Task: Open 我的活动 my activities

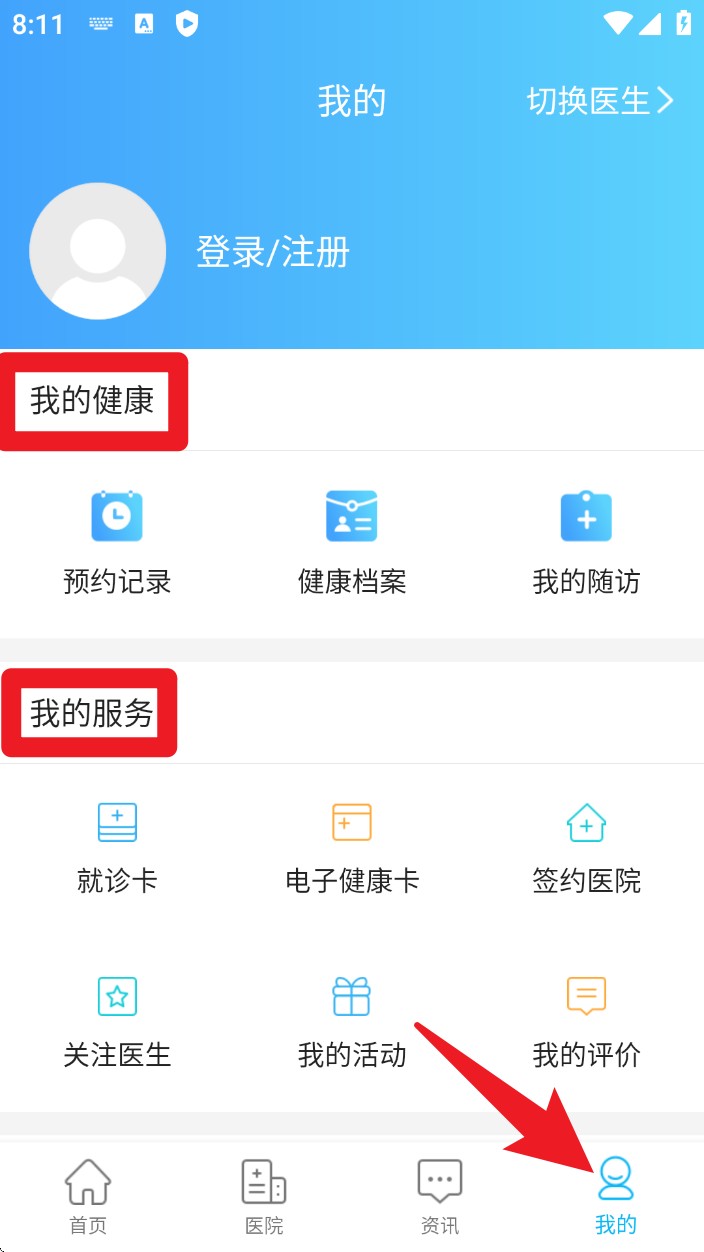Action: pos(352,1021)
